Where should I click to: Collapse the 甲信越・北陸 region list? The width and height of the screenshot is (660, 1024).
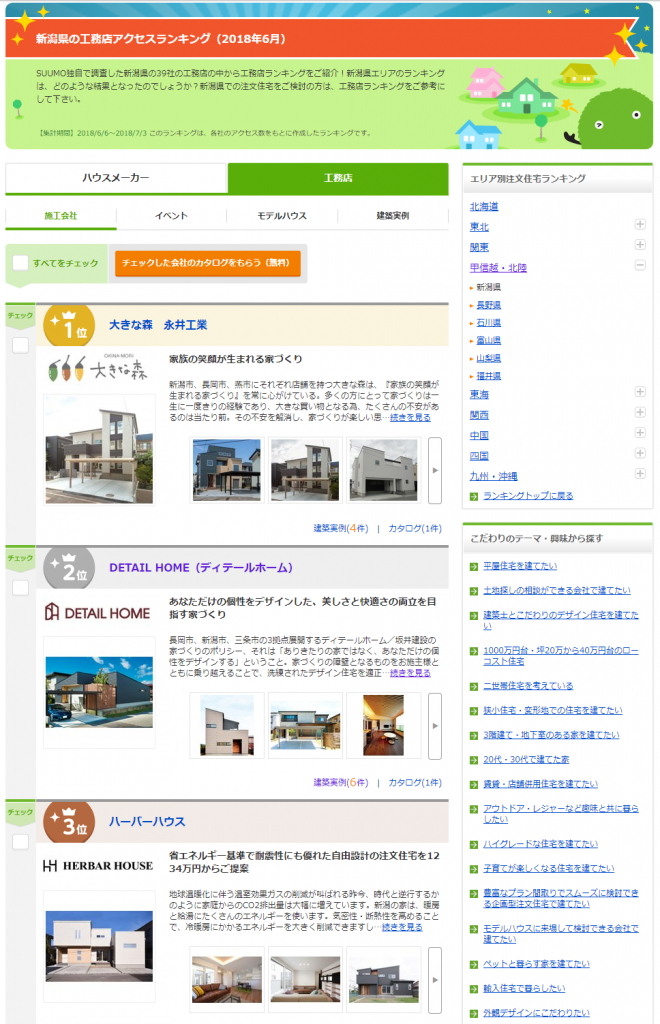coord(640,265)
